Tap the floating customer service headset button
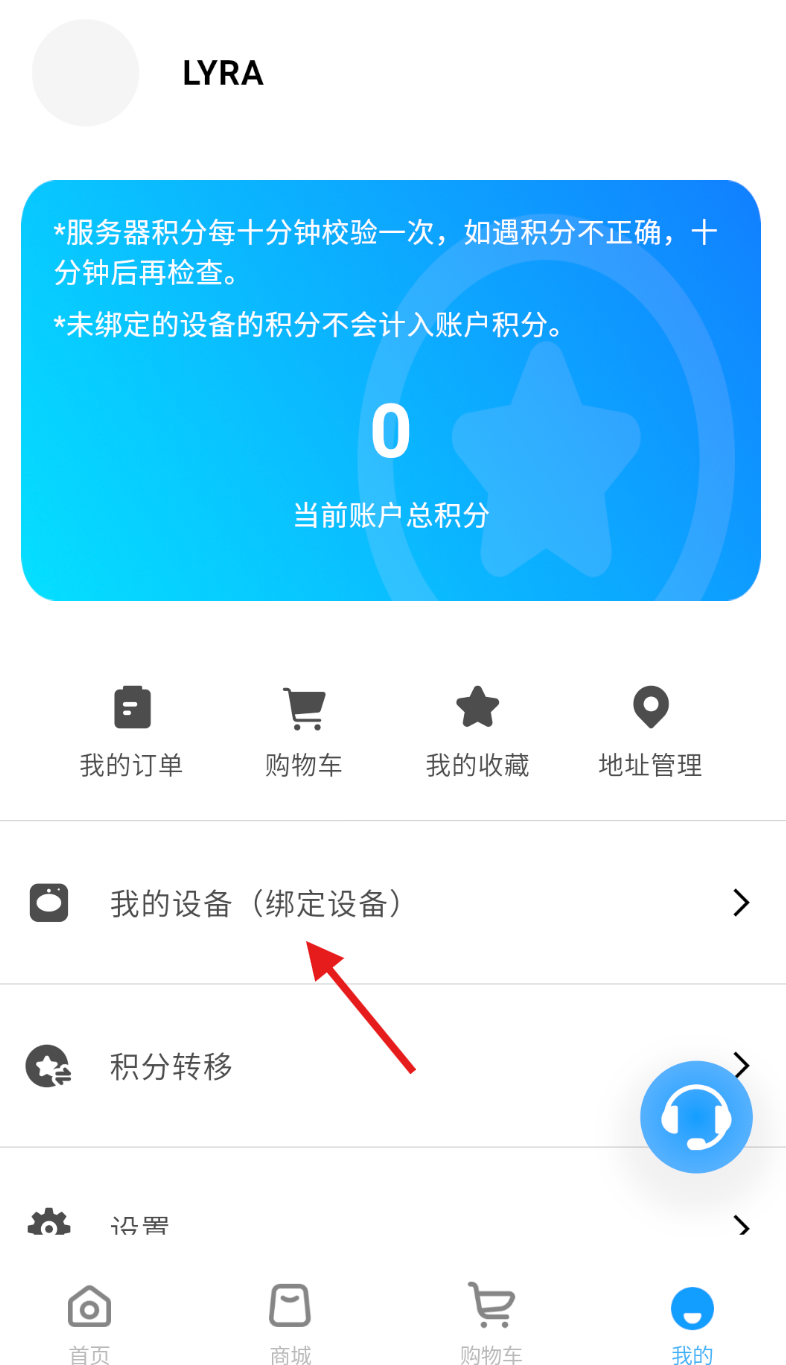The height and width of the screenshot is (1365, 786). point(696,1117)
